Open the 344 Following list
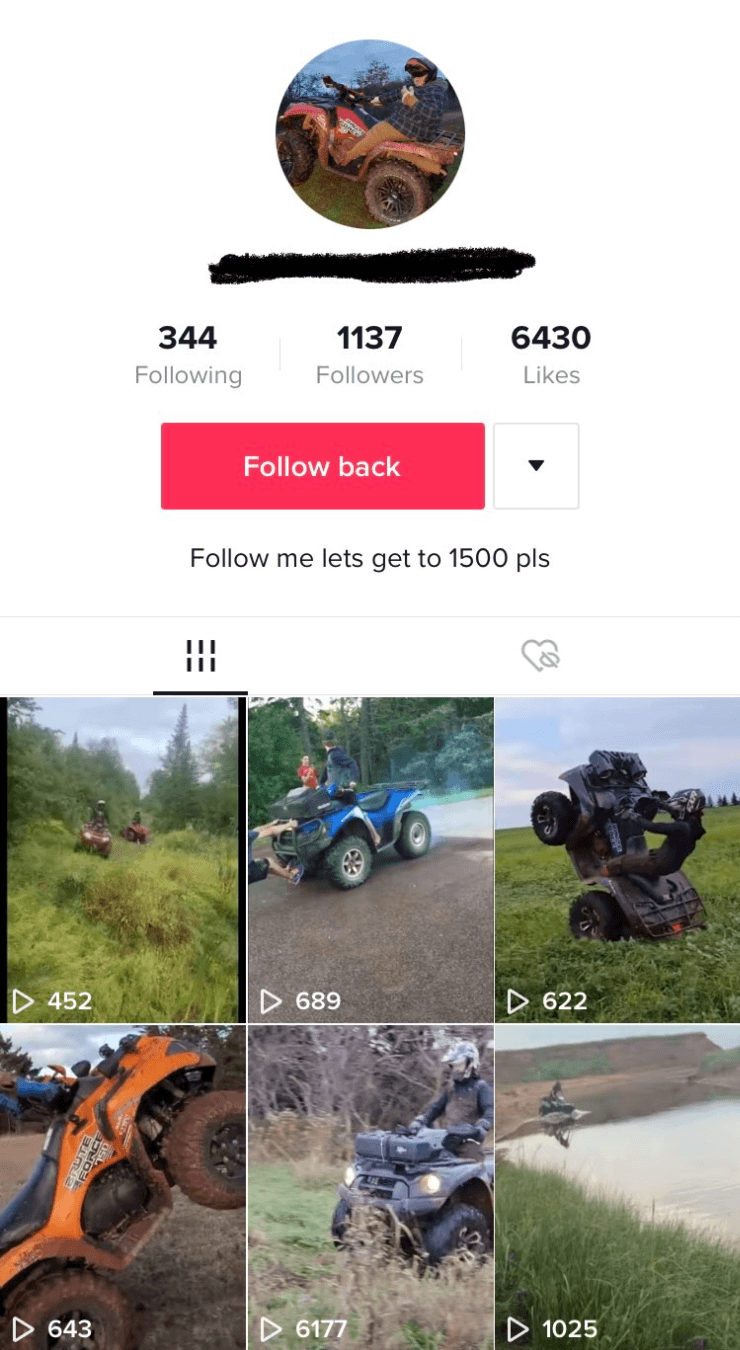Image resolution: width=740 pixels, height=1350 pixels. (x=188, y=355)
